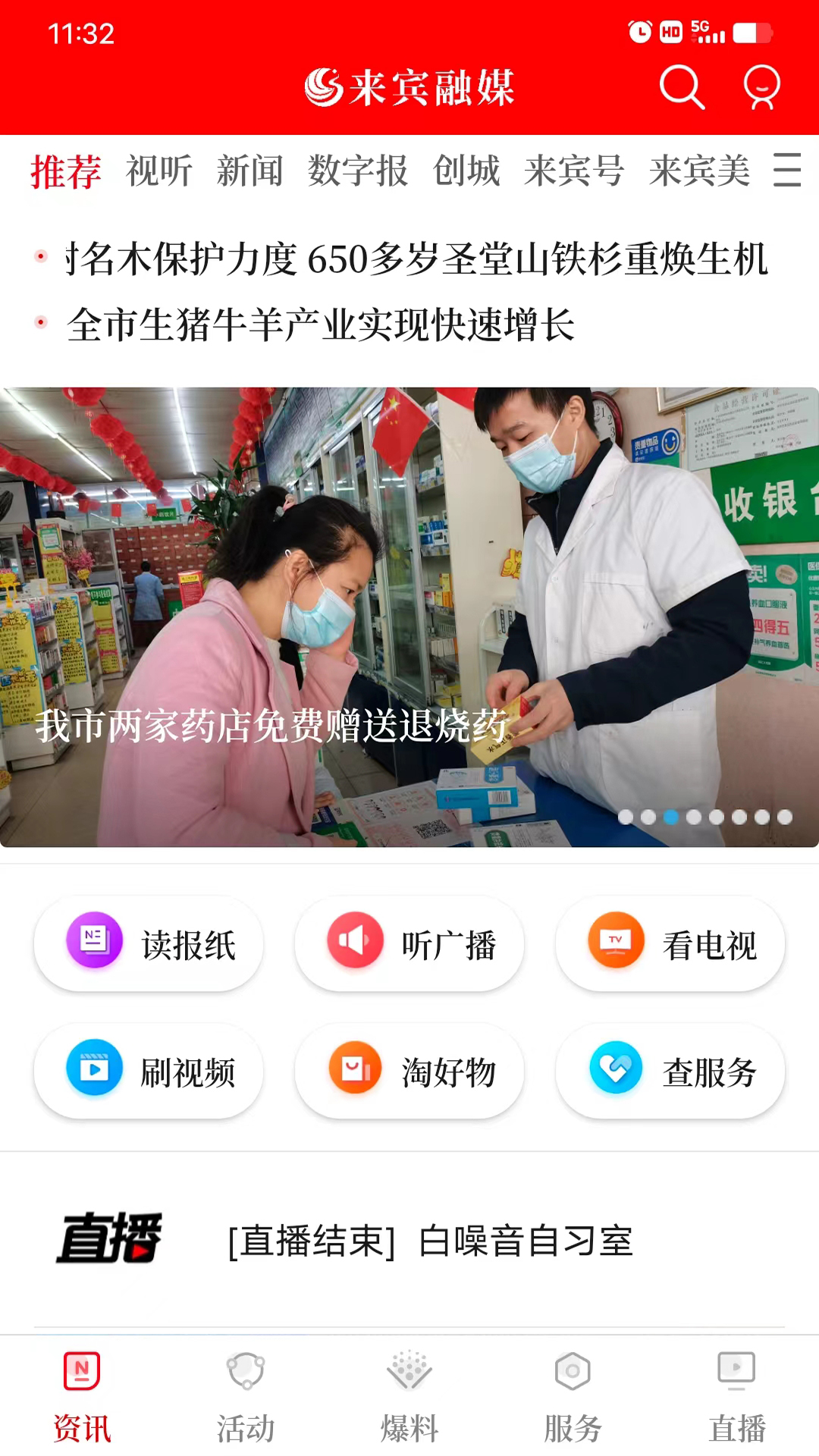Open the 圣堂山铁杉 headline
The height and width of the screenshot is (1456, 819).
417,259
